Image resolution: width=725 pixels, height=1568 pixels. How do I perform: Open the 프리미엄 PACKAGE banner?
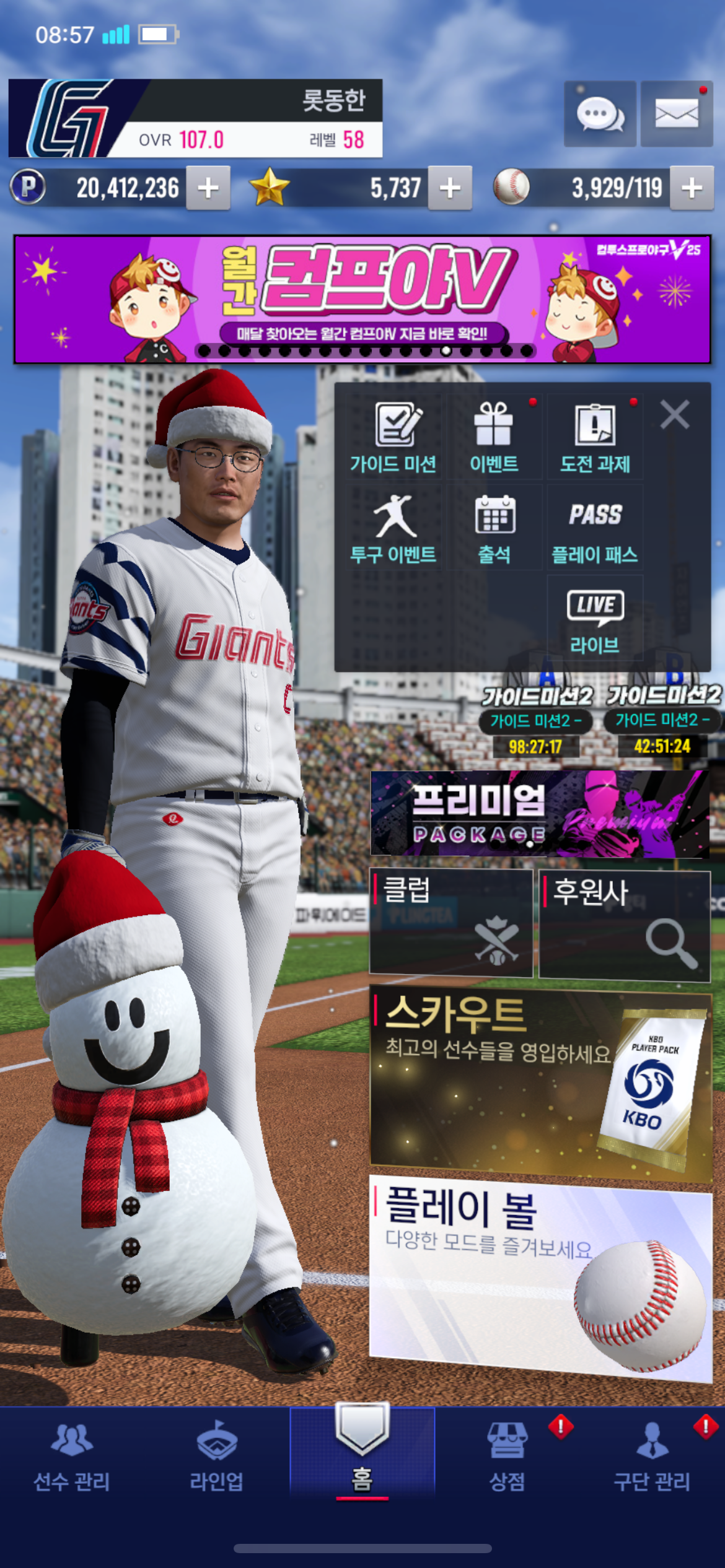tap(539, 814)
